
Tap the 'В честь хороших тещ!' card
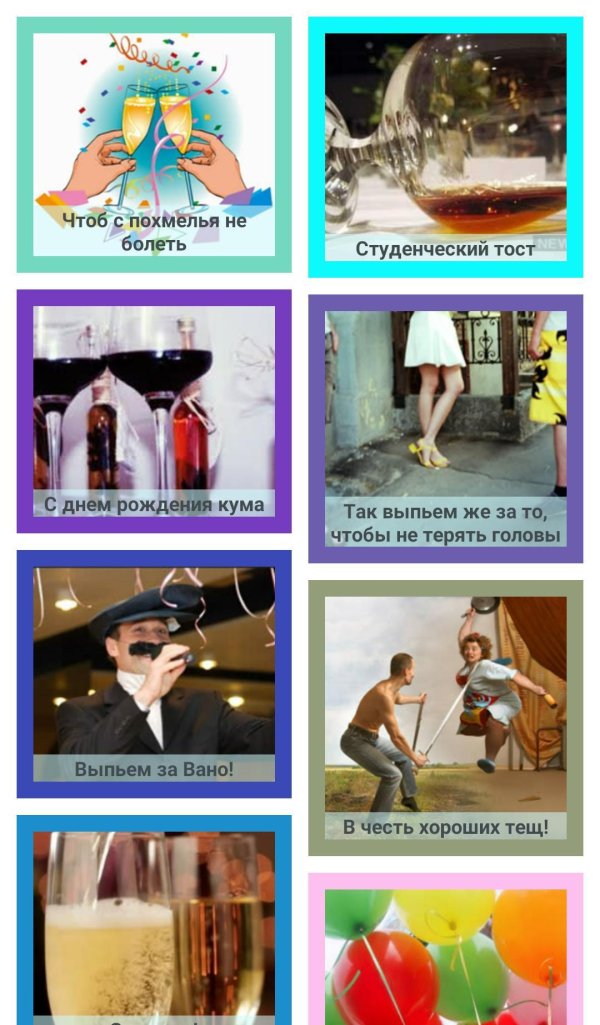pos(445,718)
